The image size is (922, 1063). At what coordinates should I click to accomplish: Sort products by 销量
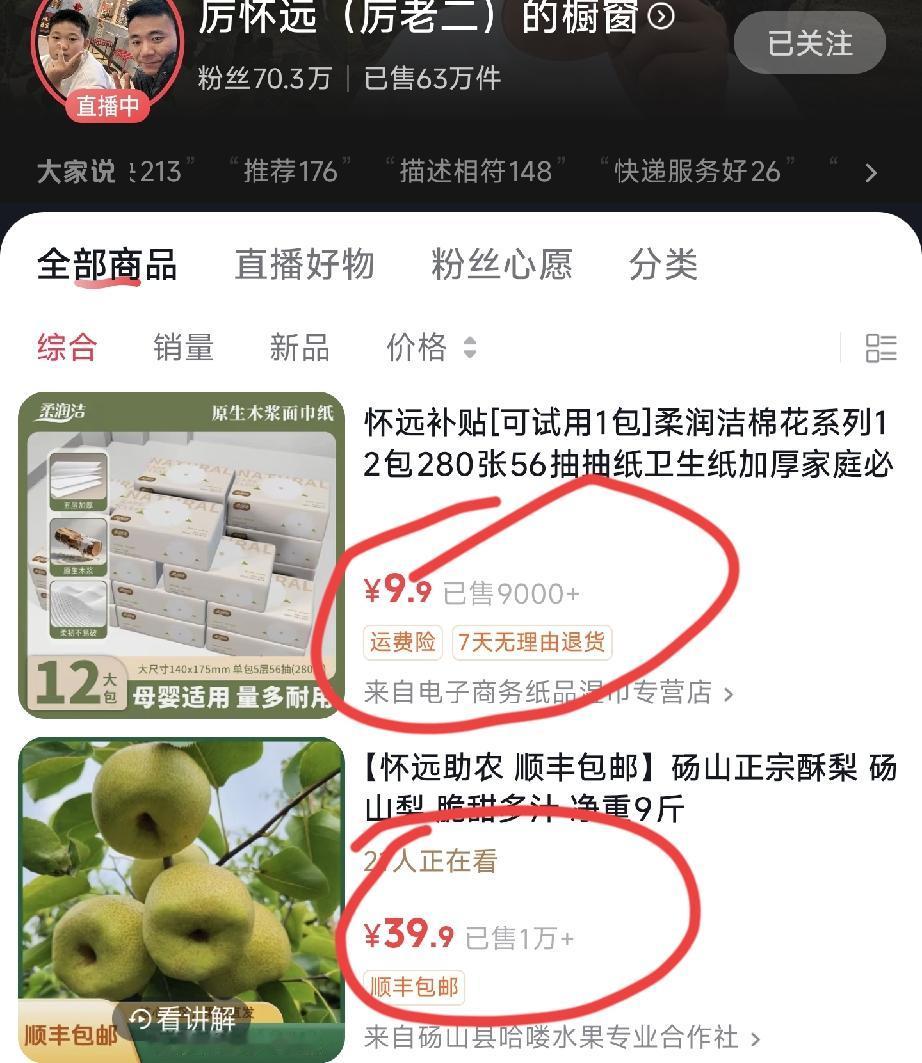(183, 348)
